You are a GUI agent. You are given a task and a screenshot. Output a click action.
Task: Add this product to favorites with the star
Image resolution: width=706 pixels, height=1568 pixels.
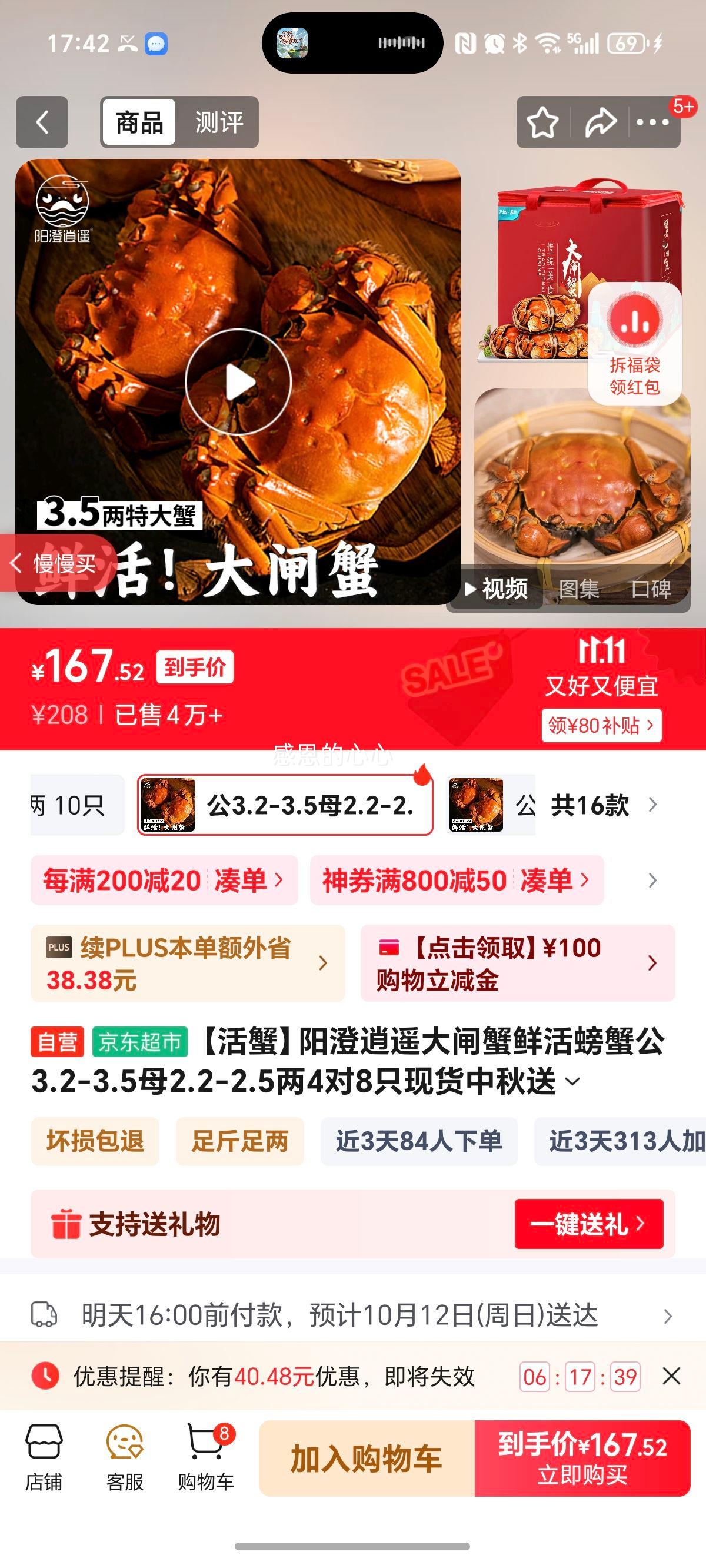tap(542, 122)
